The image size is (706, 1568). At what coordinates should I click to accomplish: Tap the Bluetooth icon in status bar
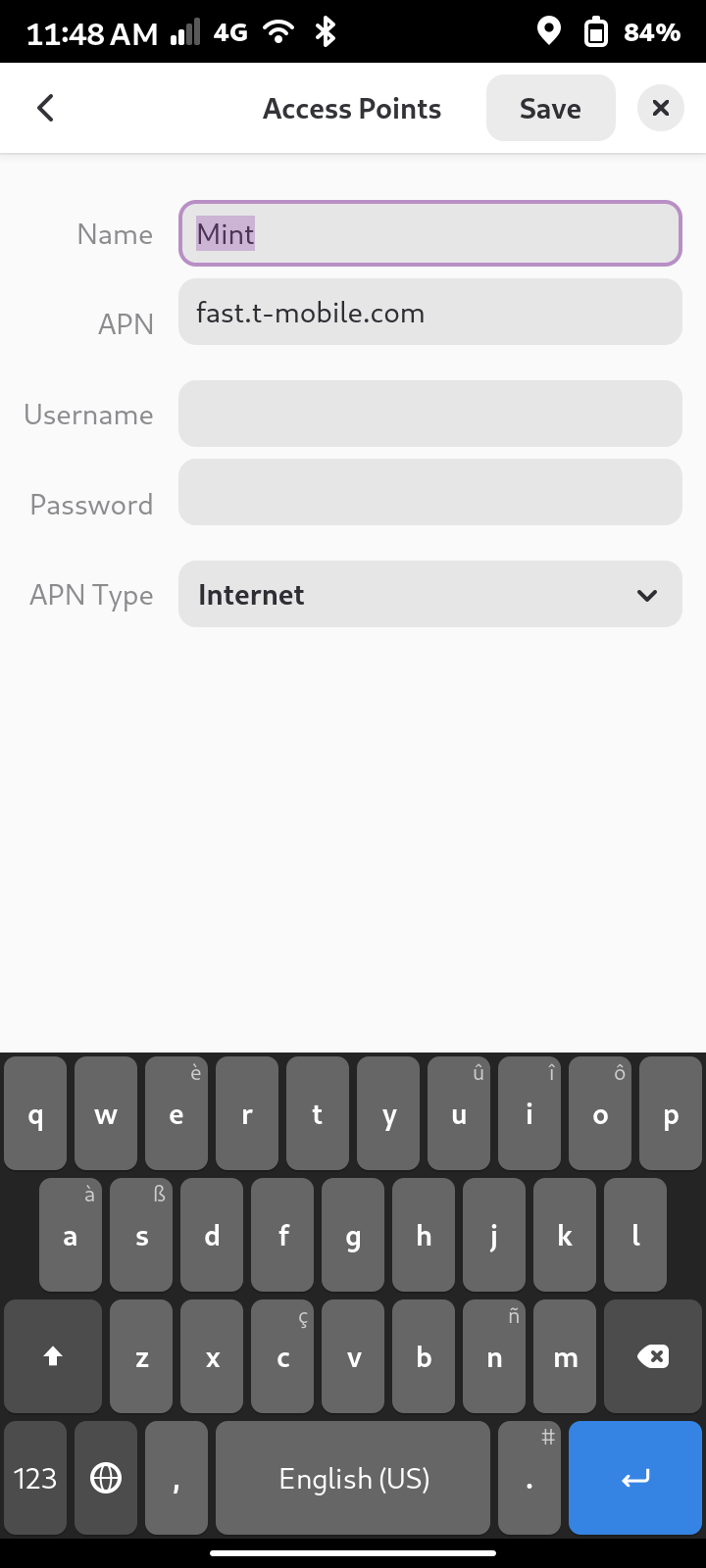[x=325, y=30]
